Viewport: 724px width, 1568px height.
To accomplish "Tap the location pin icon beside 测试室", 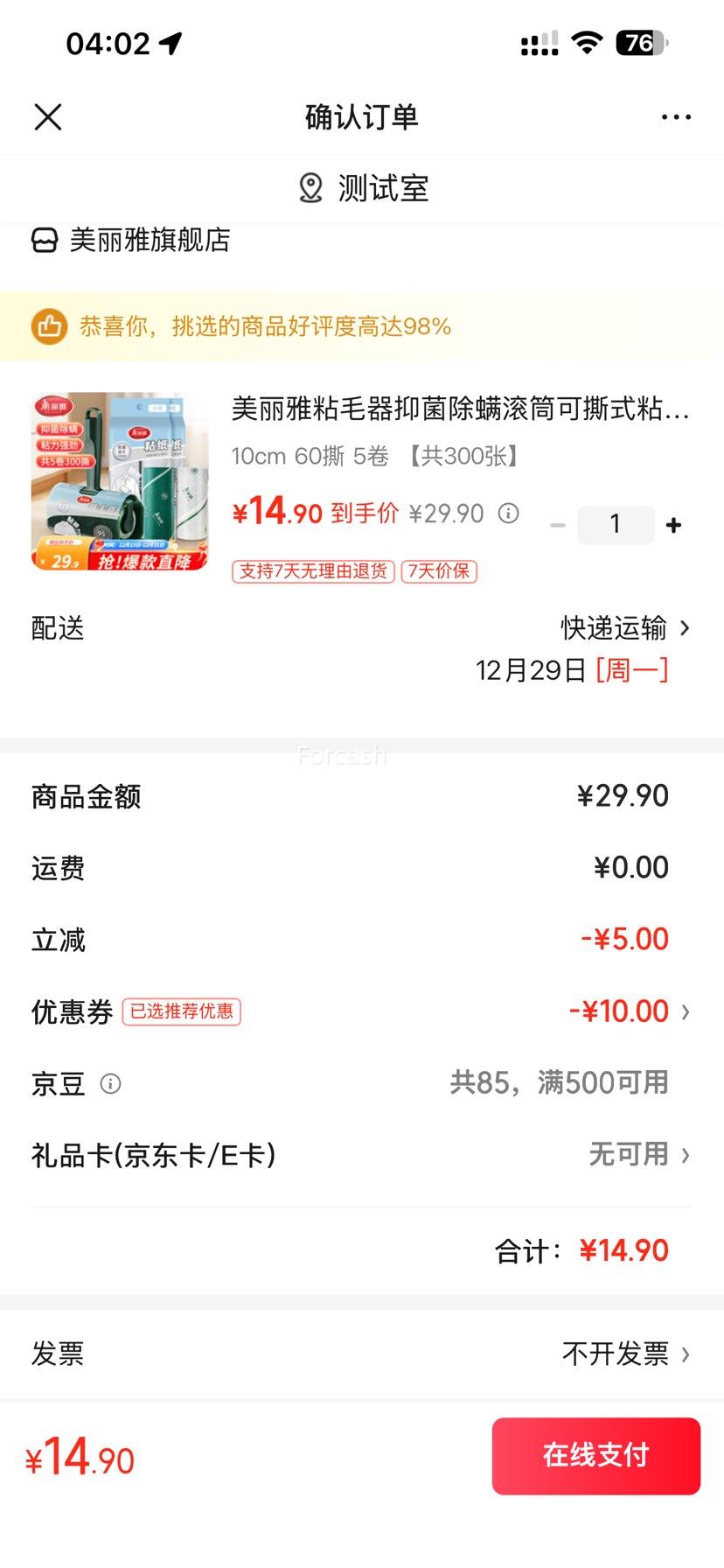I will point(310,188).
